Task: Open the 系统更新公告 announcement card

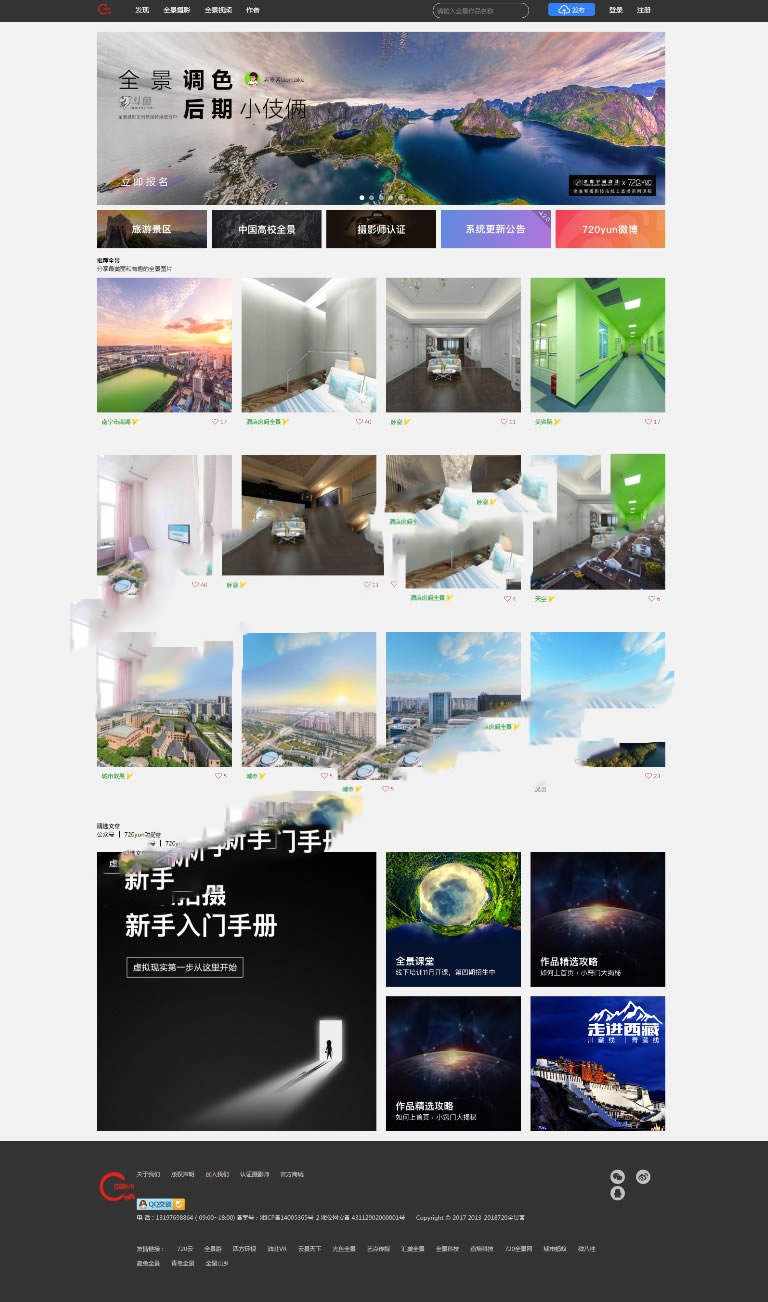Action: coord(495,229)
